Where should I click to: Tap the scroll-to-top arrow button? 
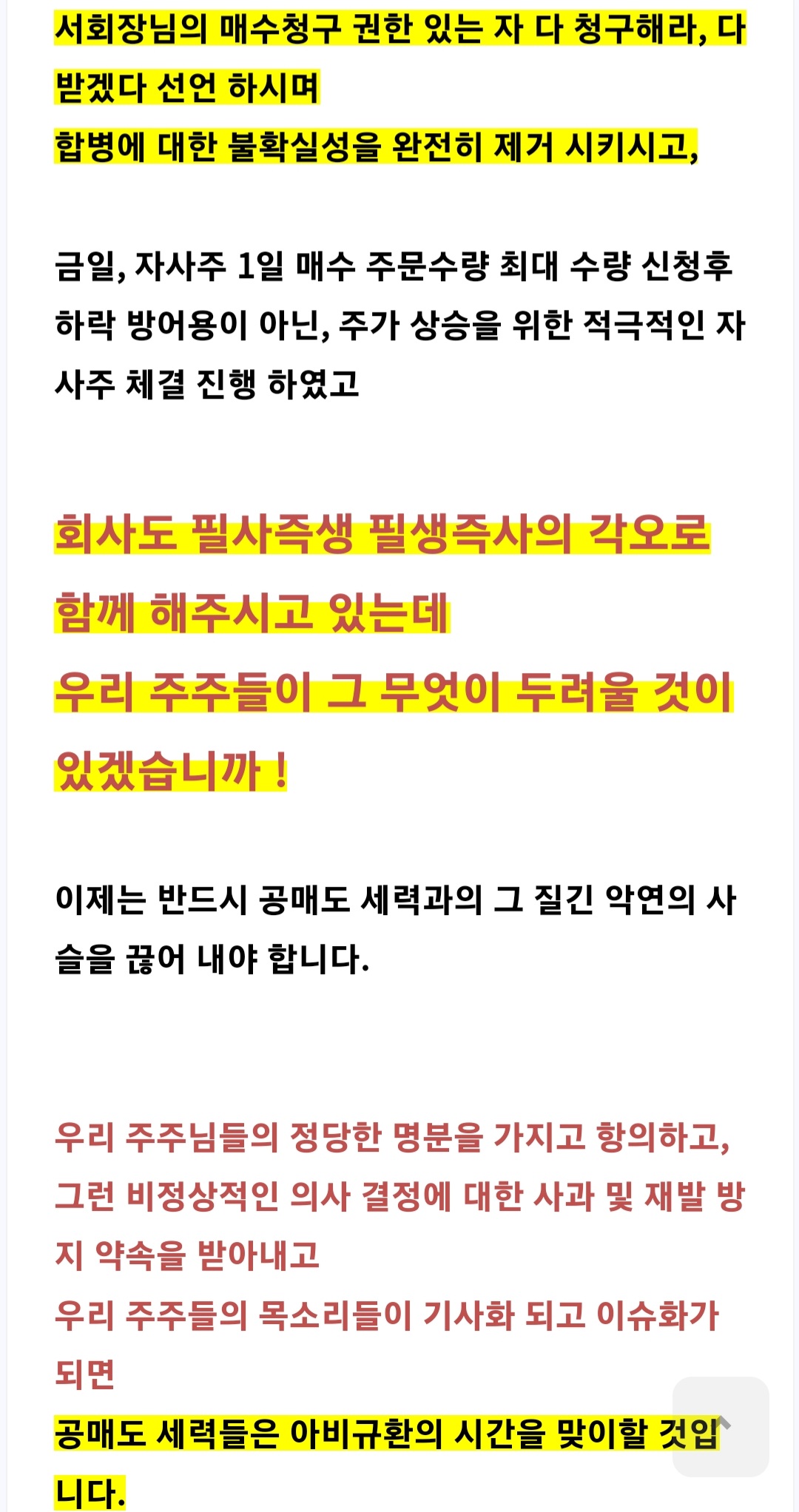721,1426
